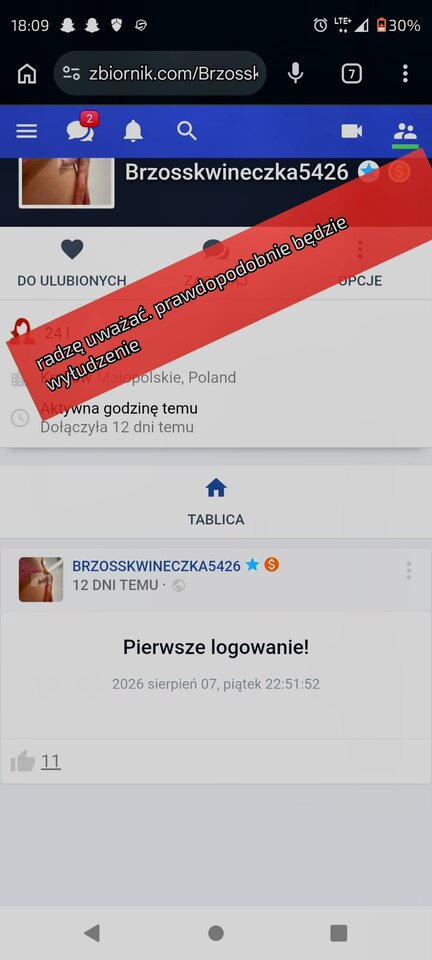Open the browser tab switcher showing 7
This screenshot has width=432, height=960.
351,74
